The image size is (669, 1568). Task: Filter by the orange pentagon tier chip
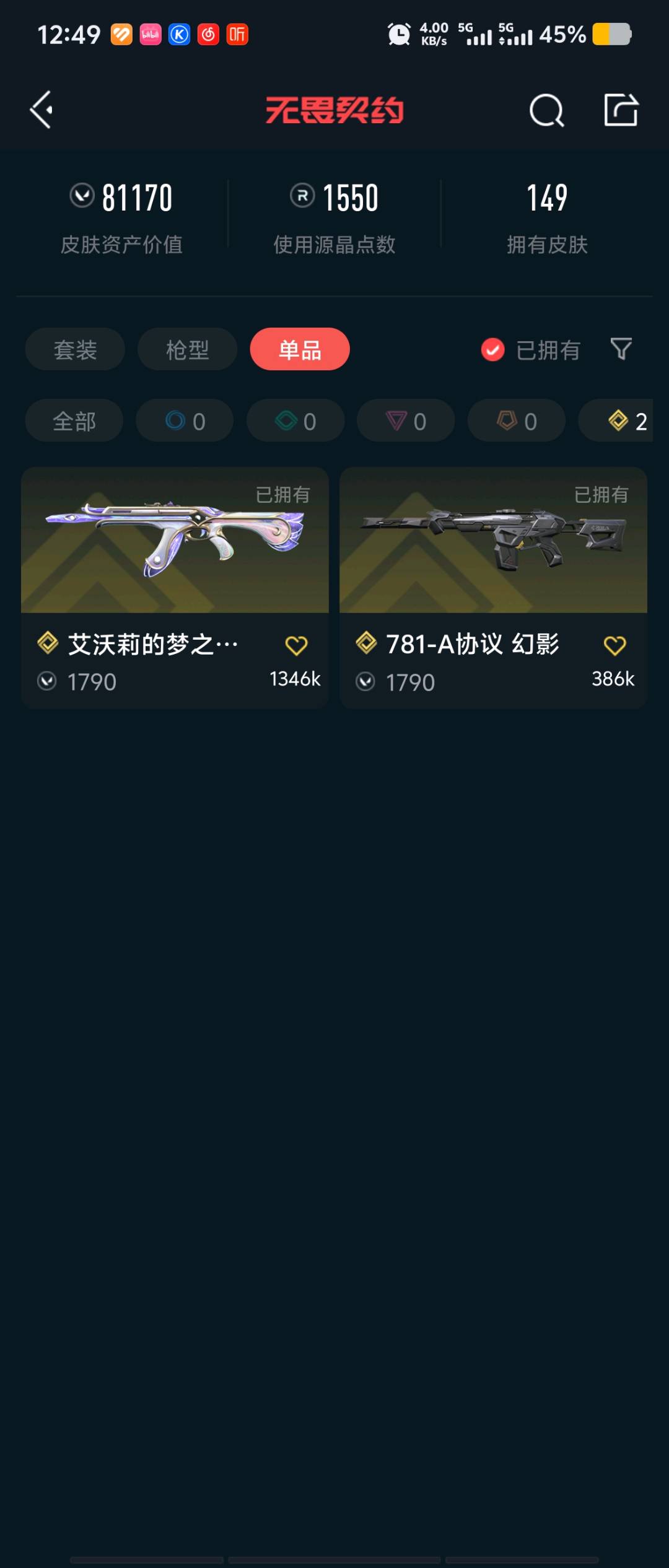point(517,421)
